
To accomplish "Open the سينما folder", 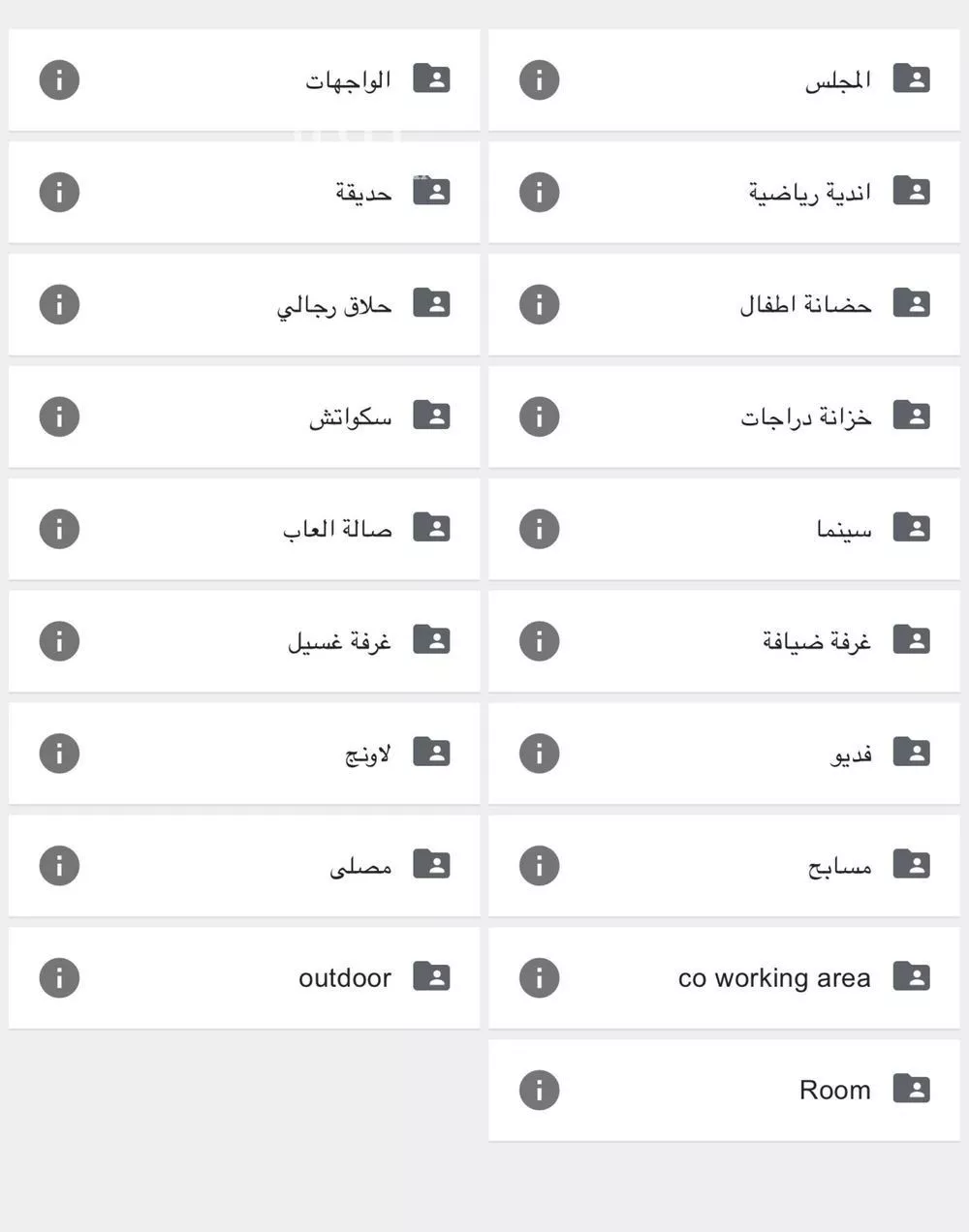I will tap(843, 530).
